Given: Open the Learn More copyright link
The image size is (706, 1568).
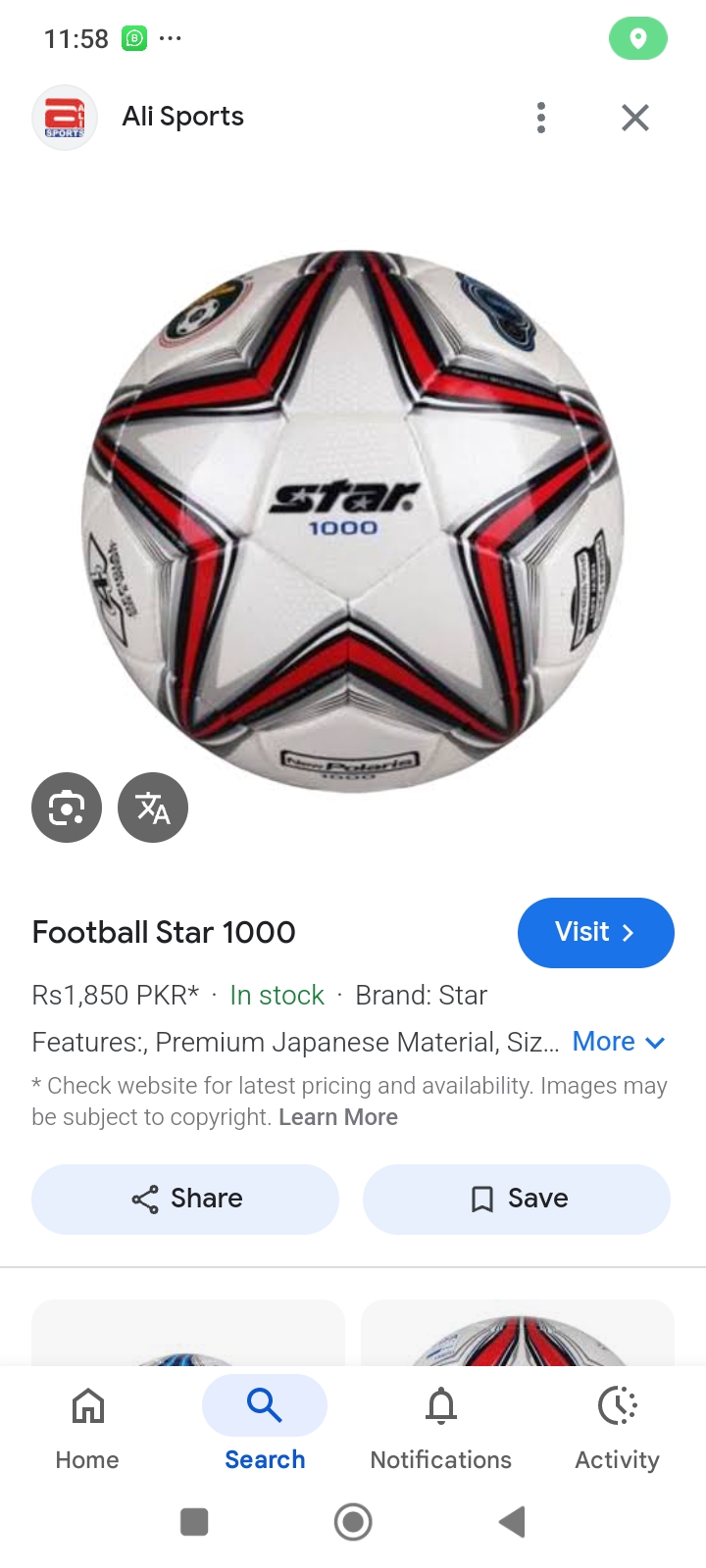Looking at the screenshot, I should coord(338,1117).
